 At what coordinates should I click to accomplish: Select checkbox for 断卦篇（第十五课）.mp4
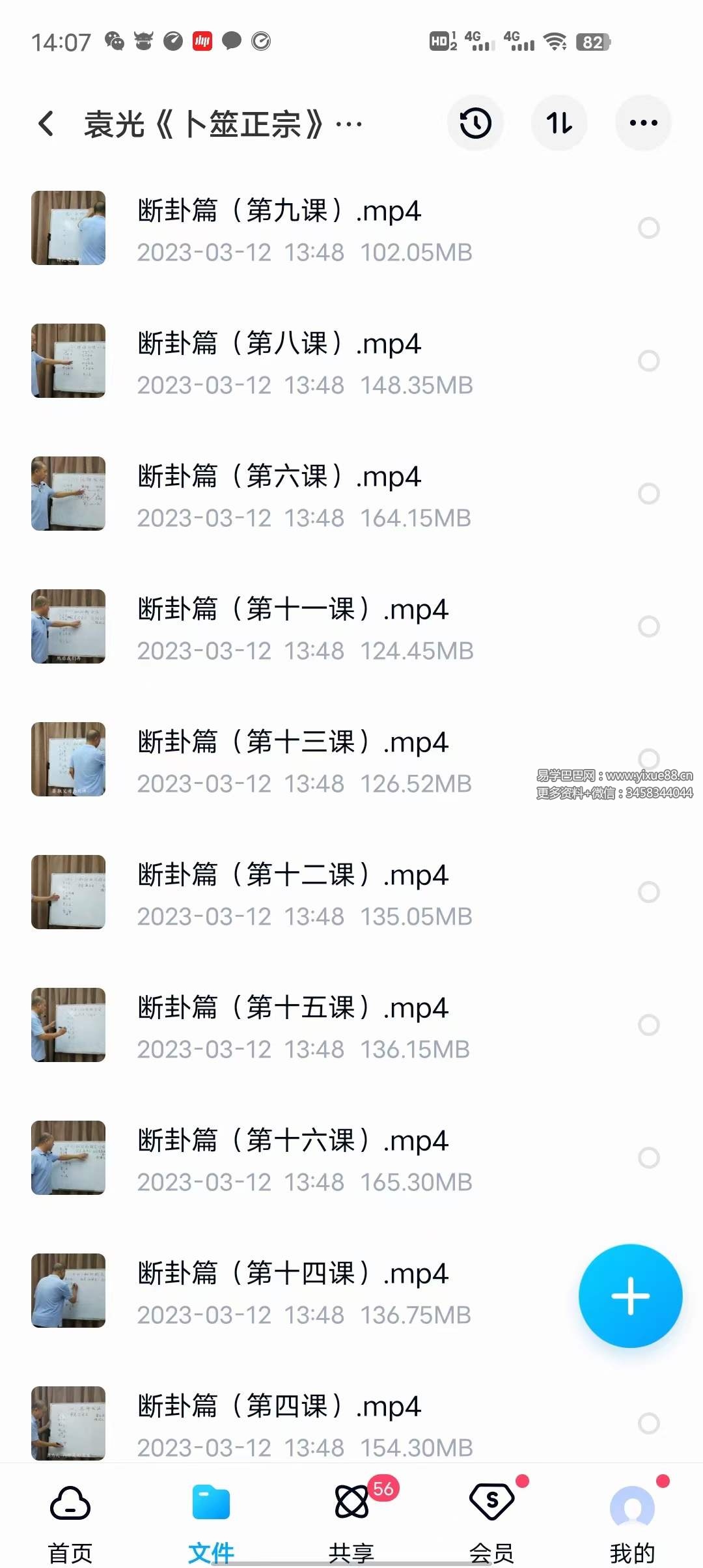648,1025
